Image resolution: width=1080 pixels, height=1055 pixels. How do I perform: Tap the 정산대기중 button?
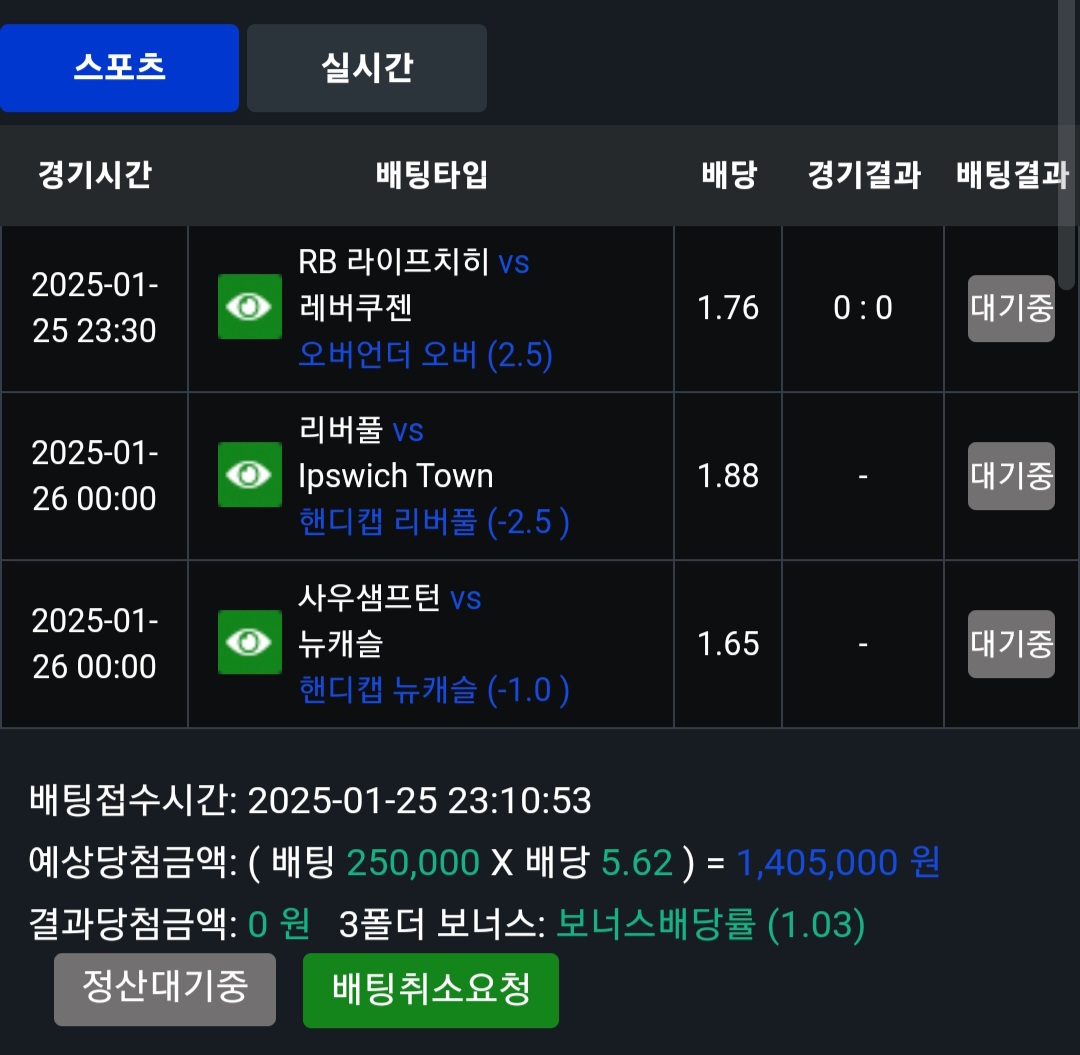point(165,989)
